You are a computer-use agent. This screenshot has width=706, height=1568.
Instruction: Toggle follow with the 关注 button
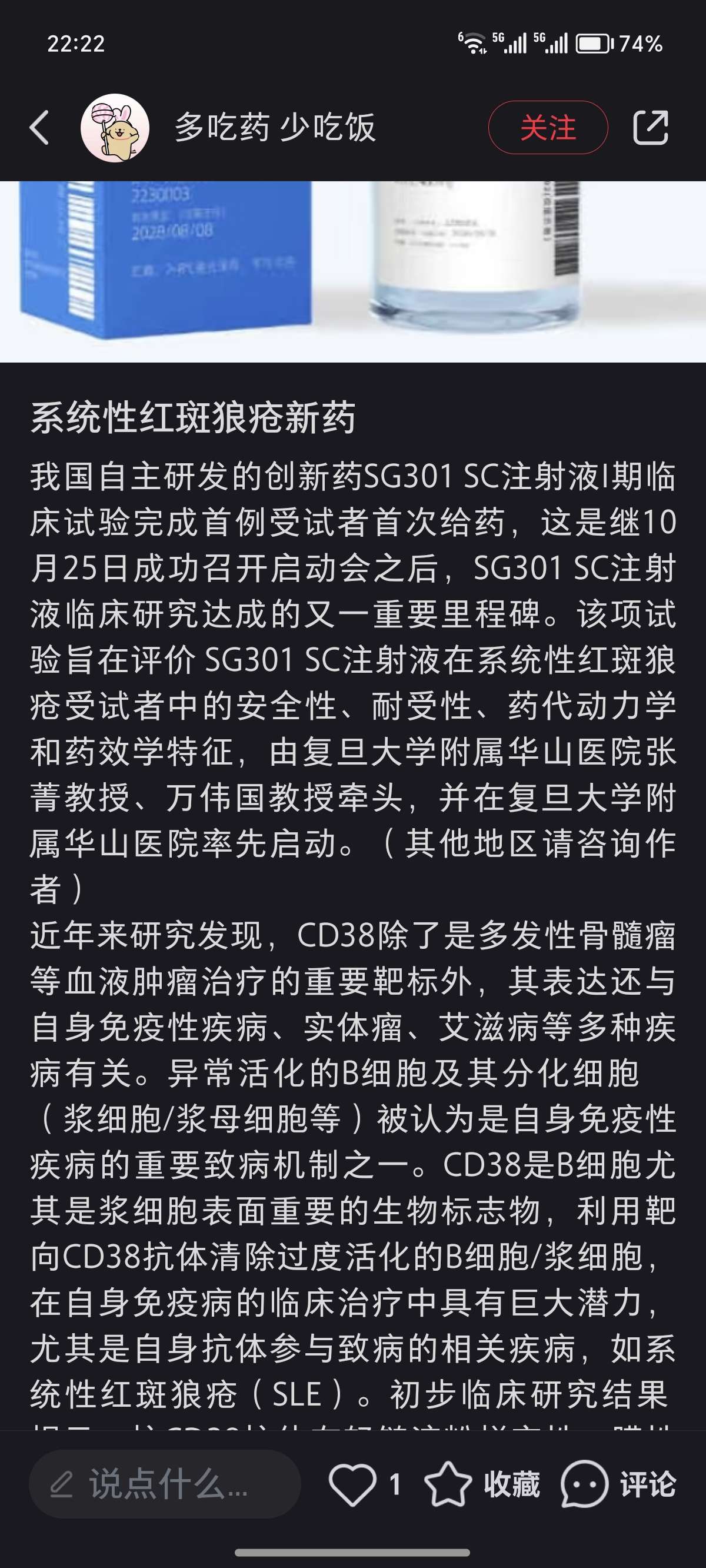coord(547,128)
